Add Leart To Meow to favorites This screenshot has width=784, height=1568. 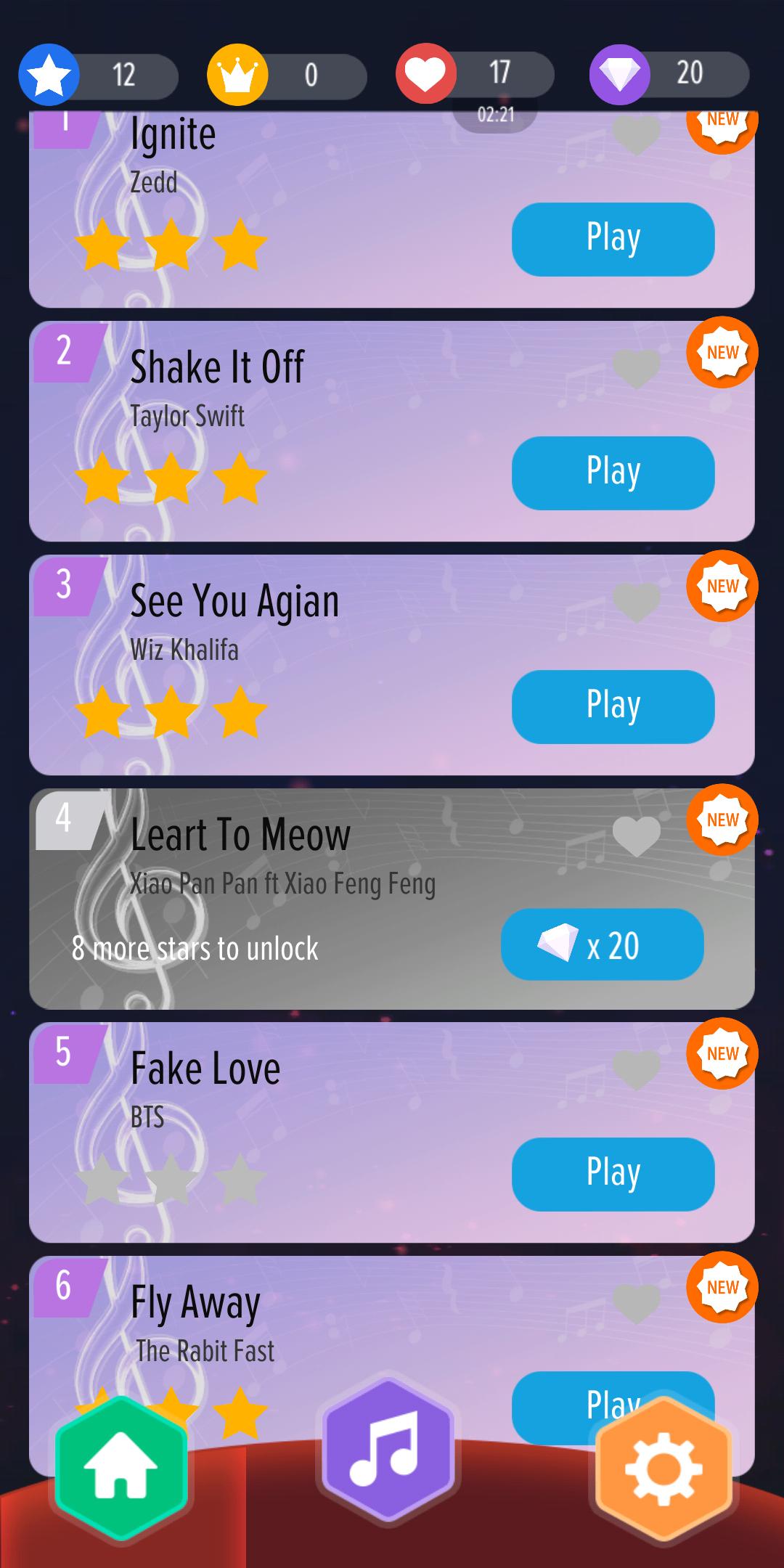click(x=636, y=836)
